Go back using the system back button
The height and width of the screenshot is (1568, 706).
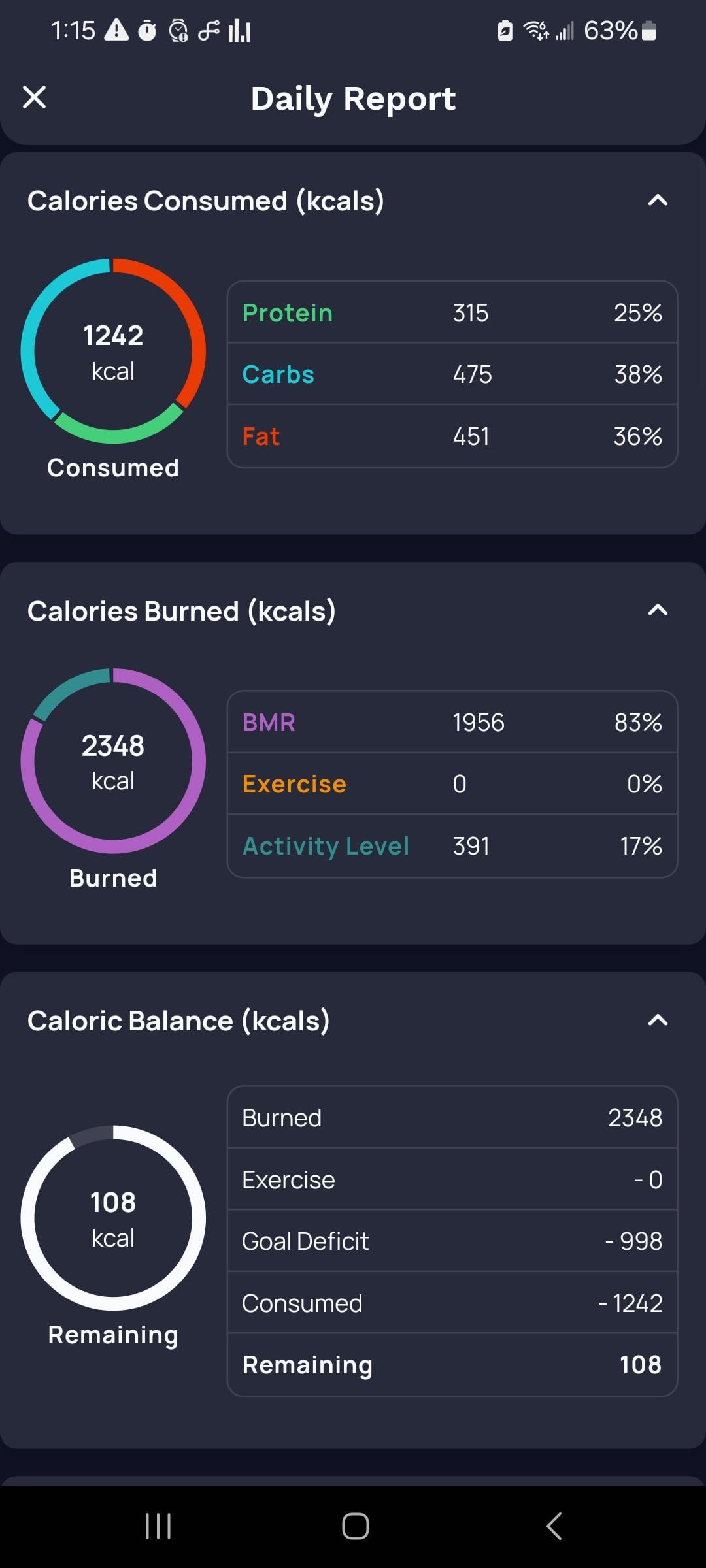554,1526
